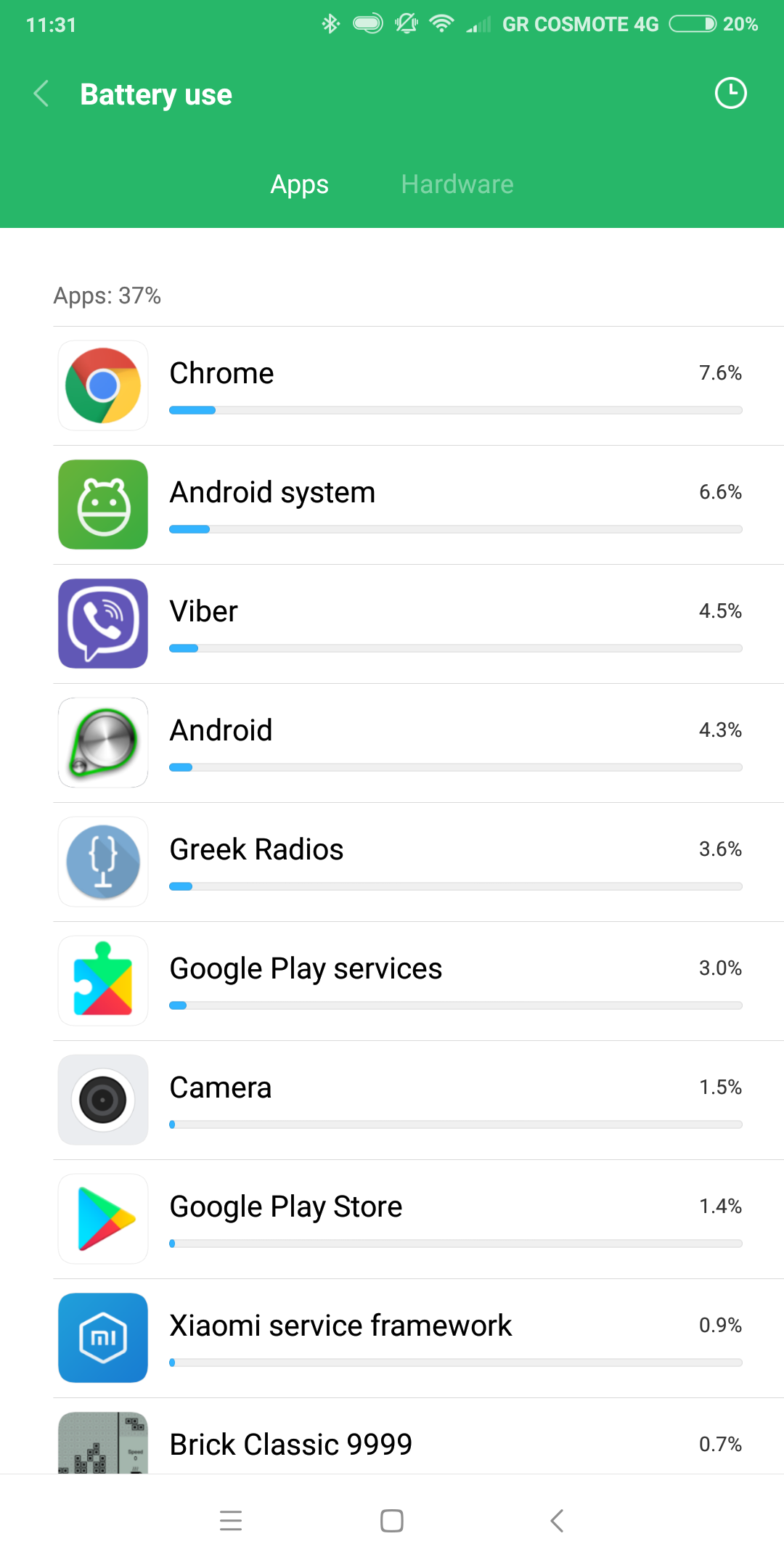Open Android system battery details

point(418,505)
